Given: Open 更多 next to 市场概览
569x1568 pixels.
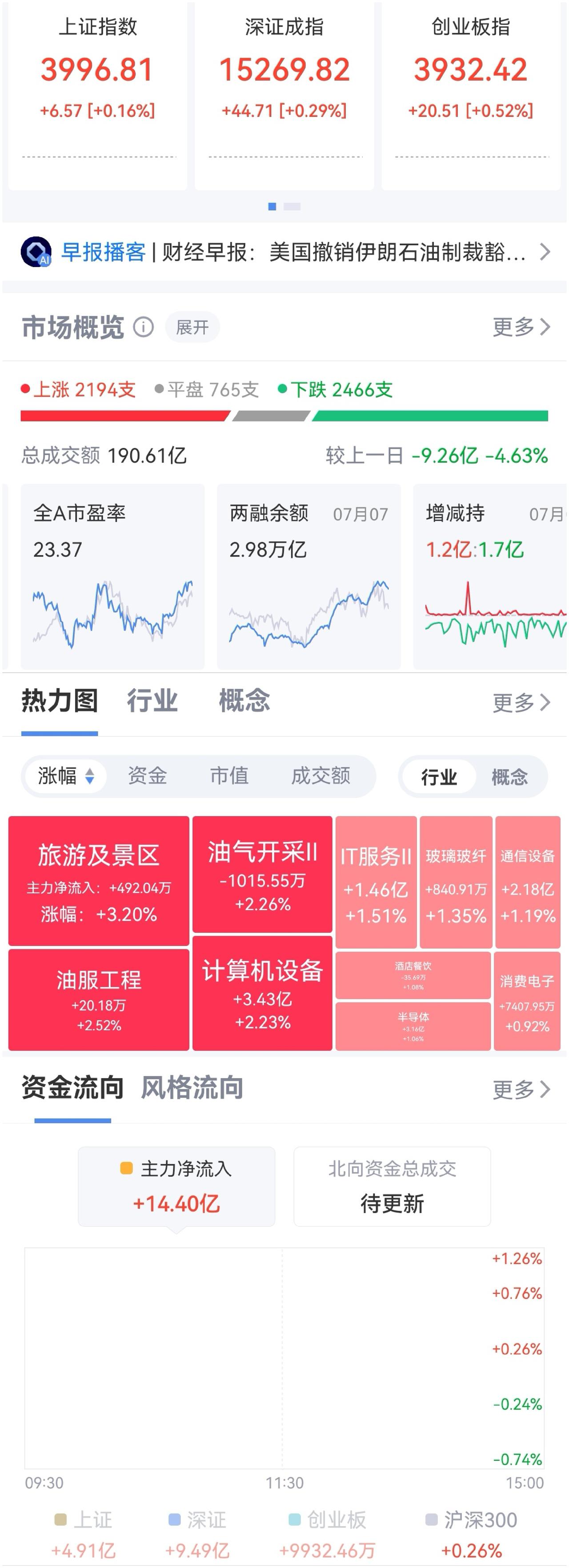Looking at the screenshot, I should pos(521,328).
